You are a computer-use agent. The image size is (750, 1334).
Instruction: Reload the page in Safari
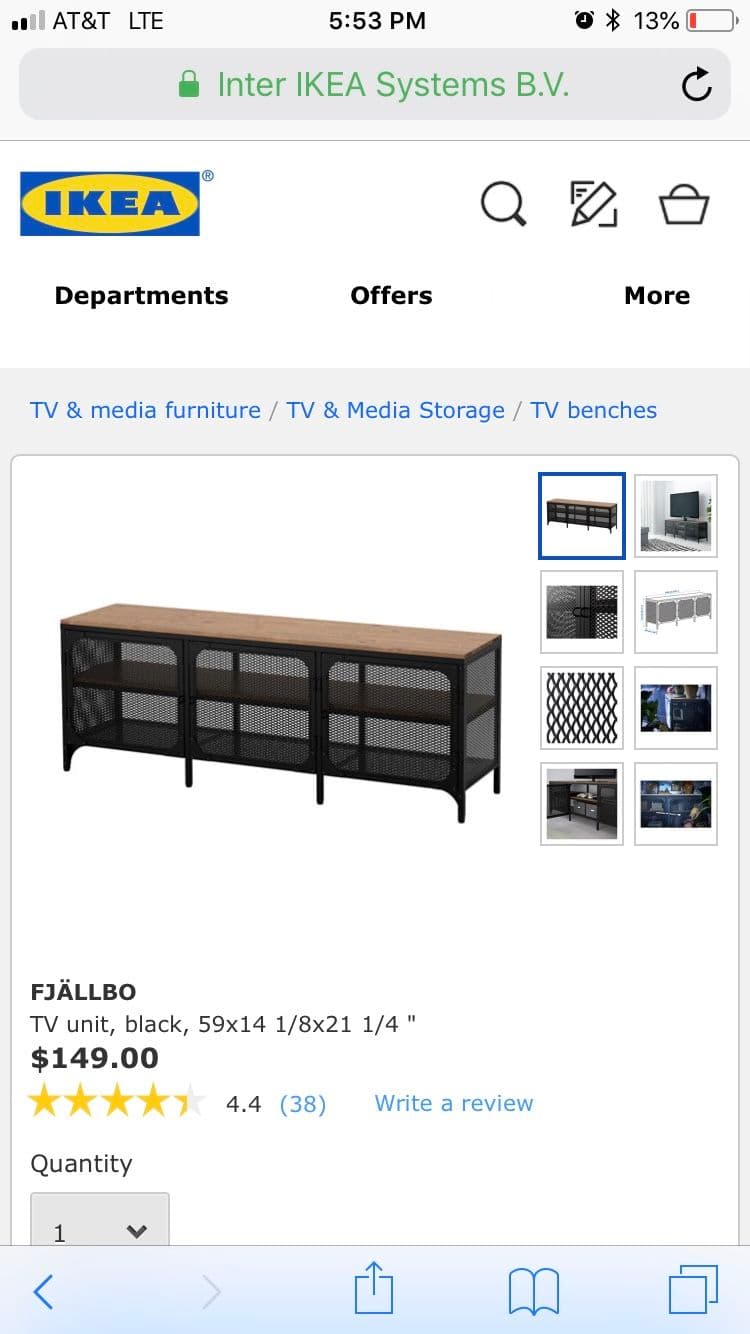(x=696, y=85)
